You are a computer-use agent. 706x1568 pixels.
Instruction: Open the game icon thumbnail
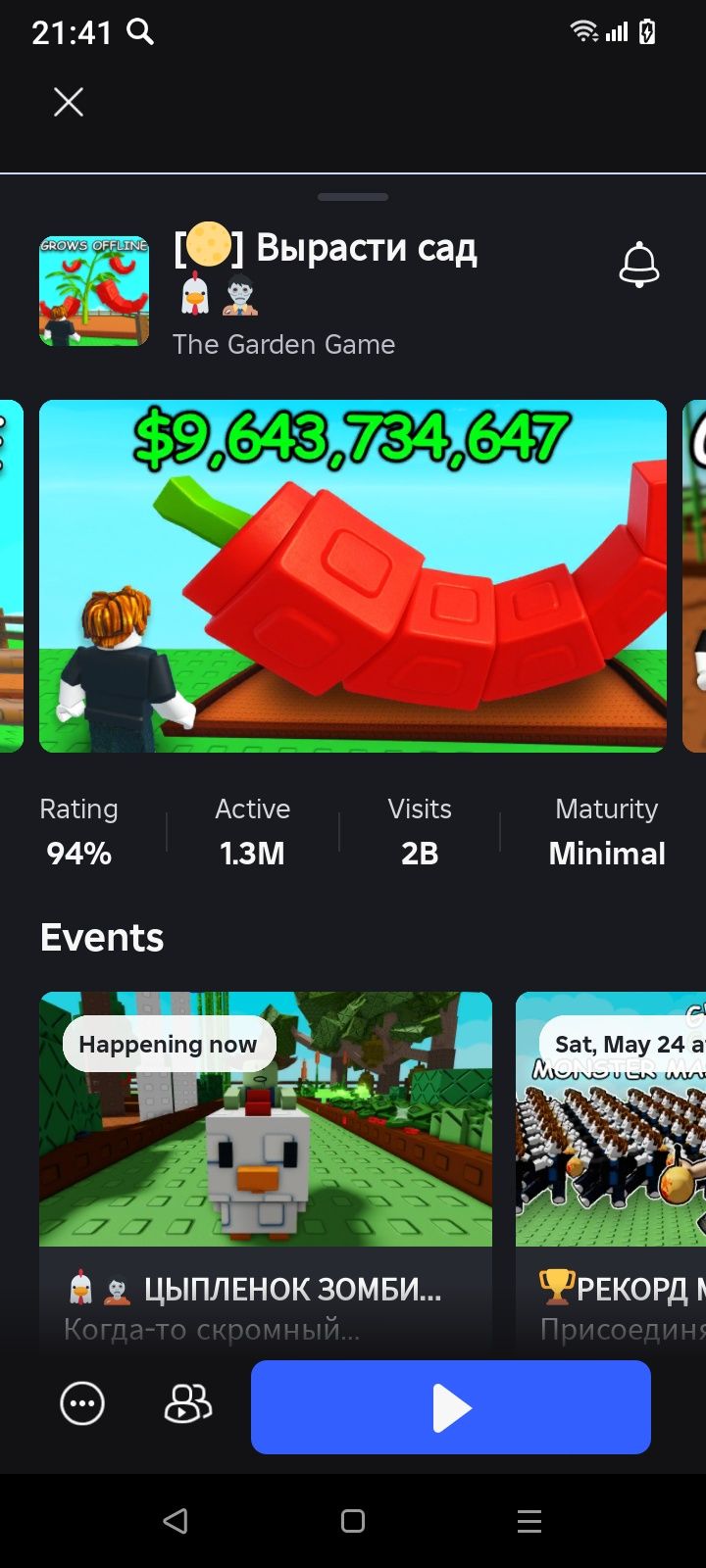coord(94,291)
